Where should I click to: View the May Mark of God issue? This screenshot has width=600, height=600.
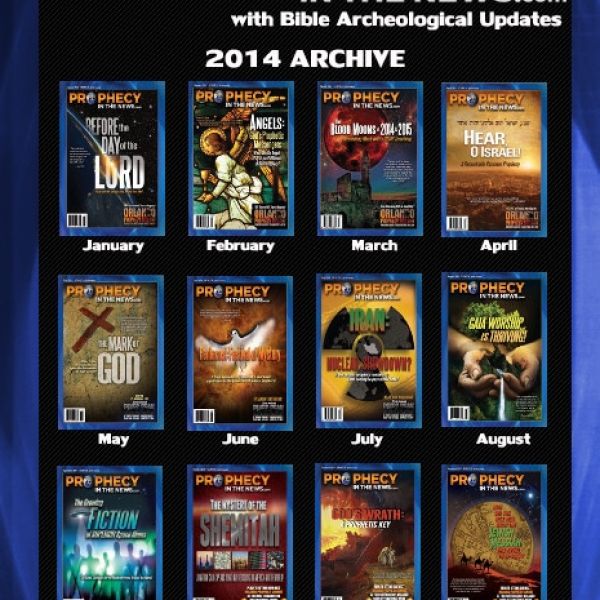[x=111, y=352]
